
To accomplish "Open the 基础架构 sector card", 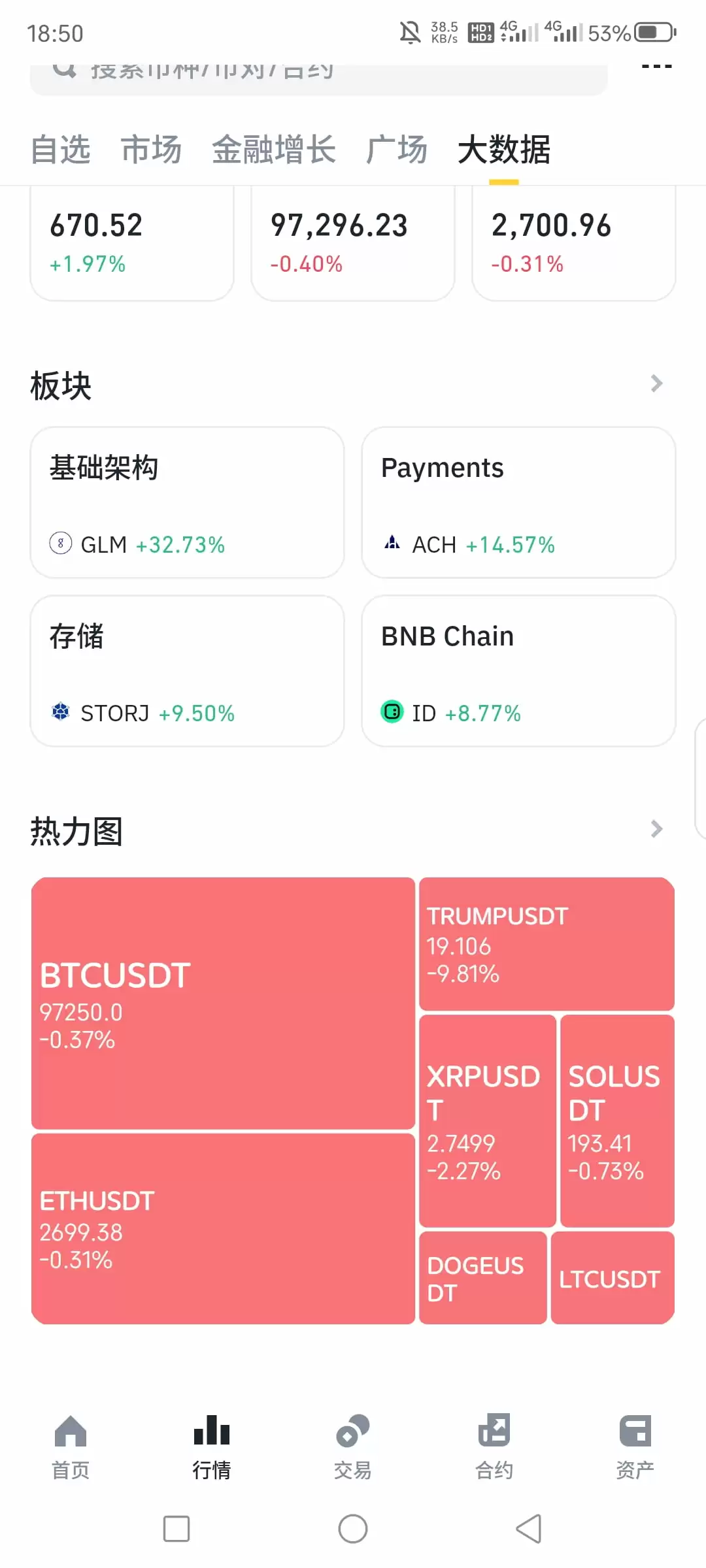I will point(186,503).
